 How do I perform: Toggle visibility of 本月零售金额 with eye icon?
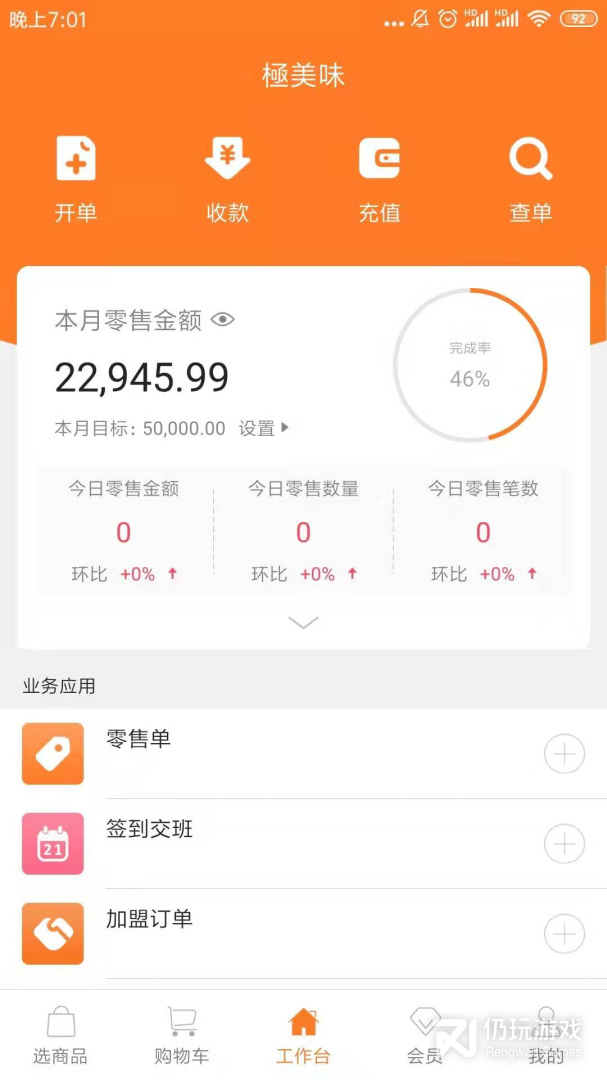223,320
